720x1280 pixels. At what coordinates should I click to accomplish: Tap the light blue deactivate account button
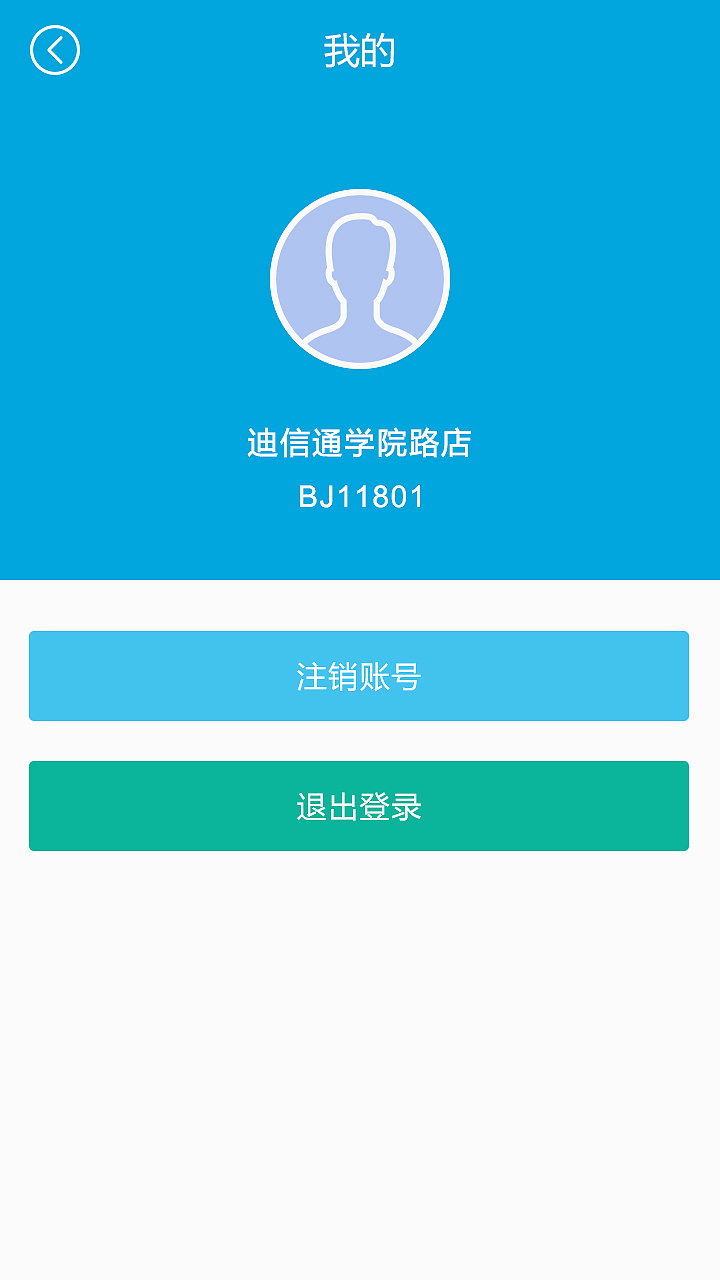pyautogui.click(x=359, y=675)
